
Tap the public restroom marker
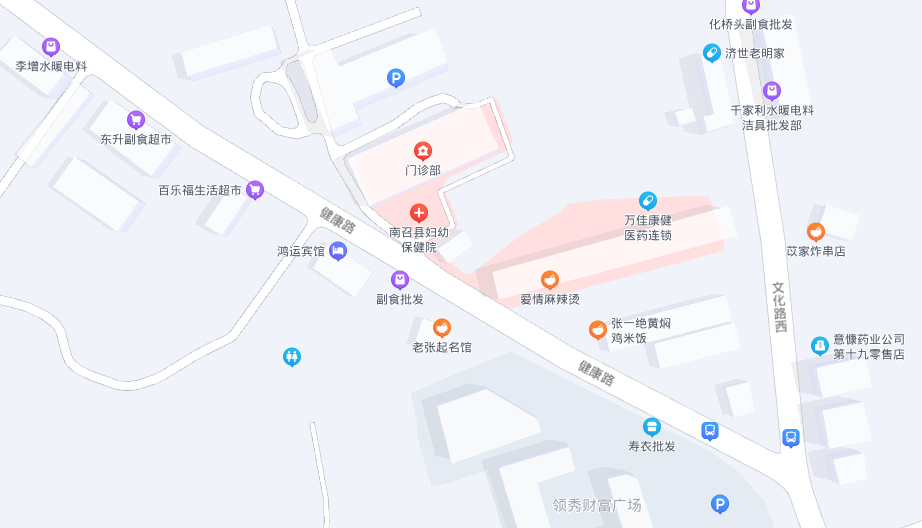pos(292,356)
